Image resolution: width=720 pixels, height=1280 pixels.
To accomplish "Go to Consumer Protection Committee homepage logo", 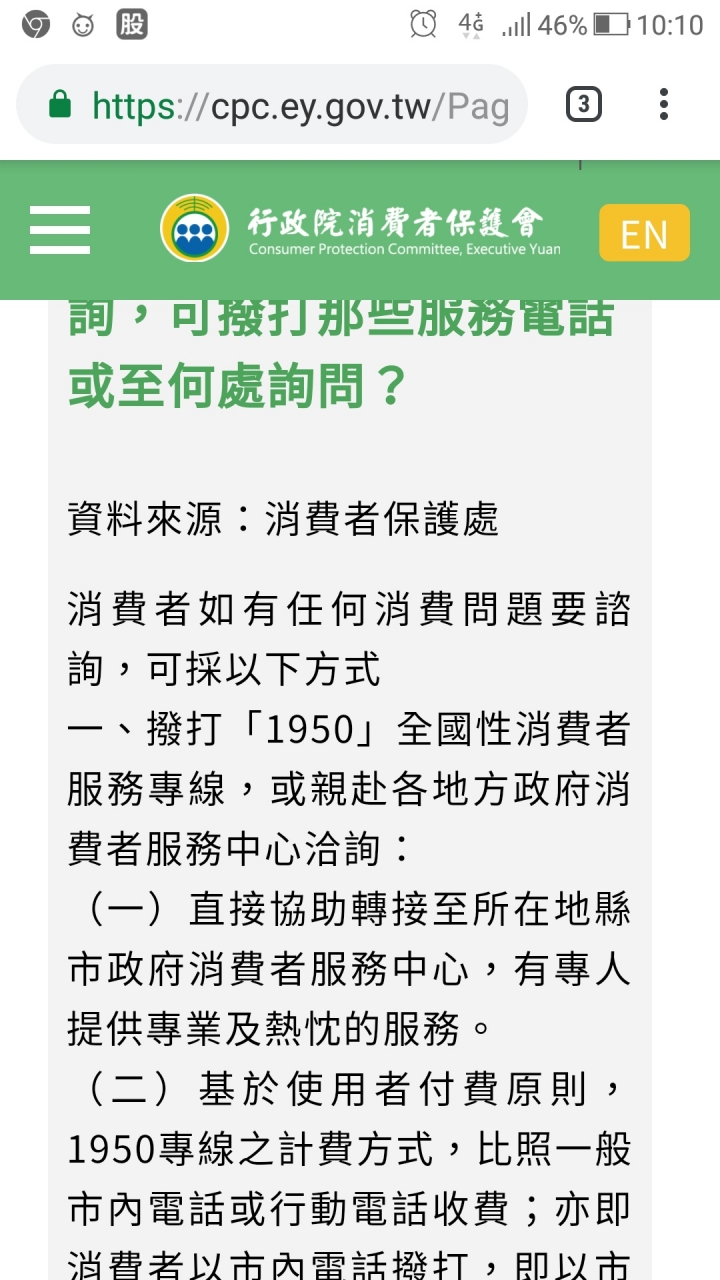I will 360,230.
